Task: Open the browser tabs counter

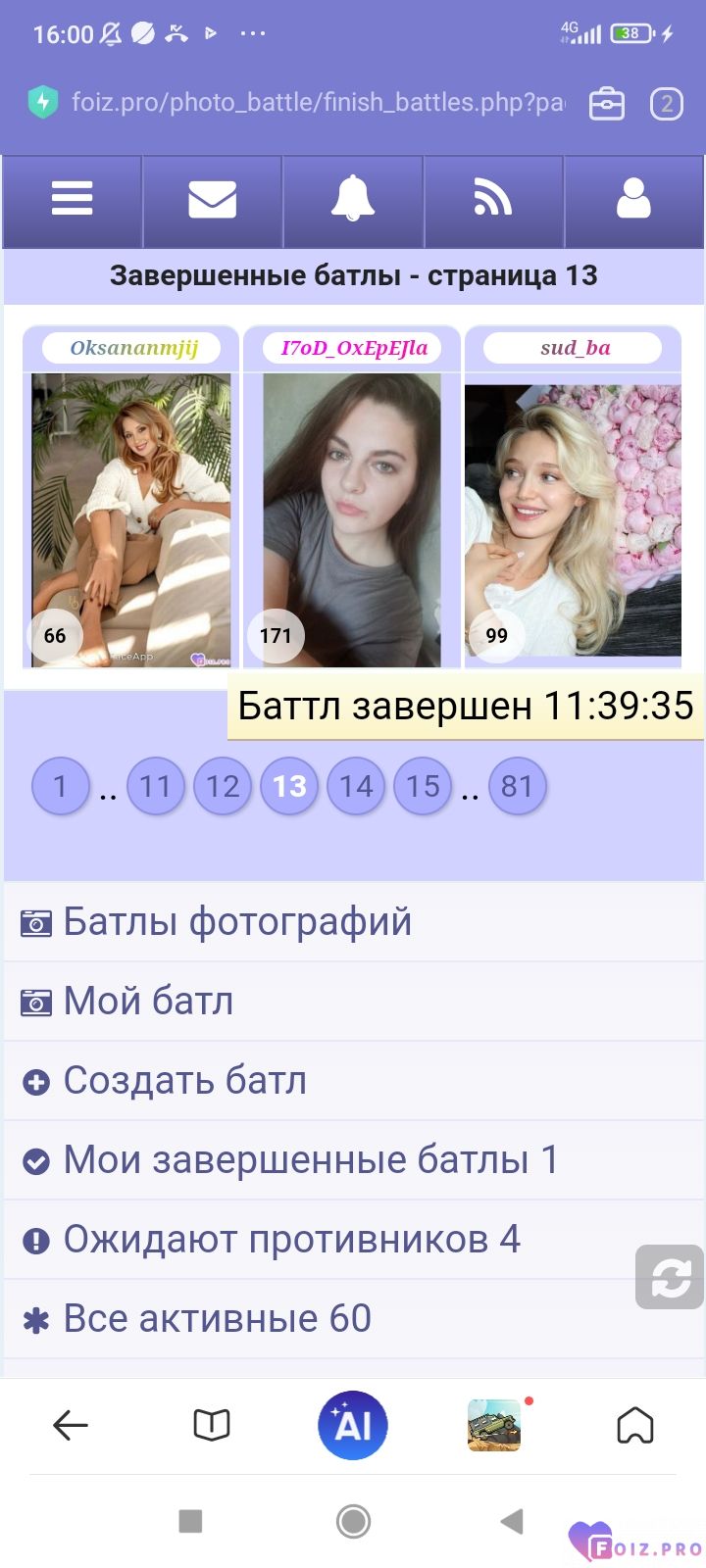Action: [667, 103]
